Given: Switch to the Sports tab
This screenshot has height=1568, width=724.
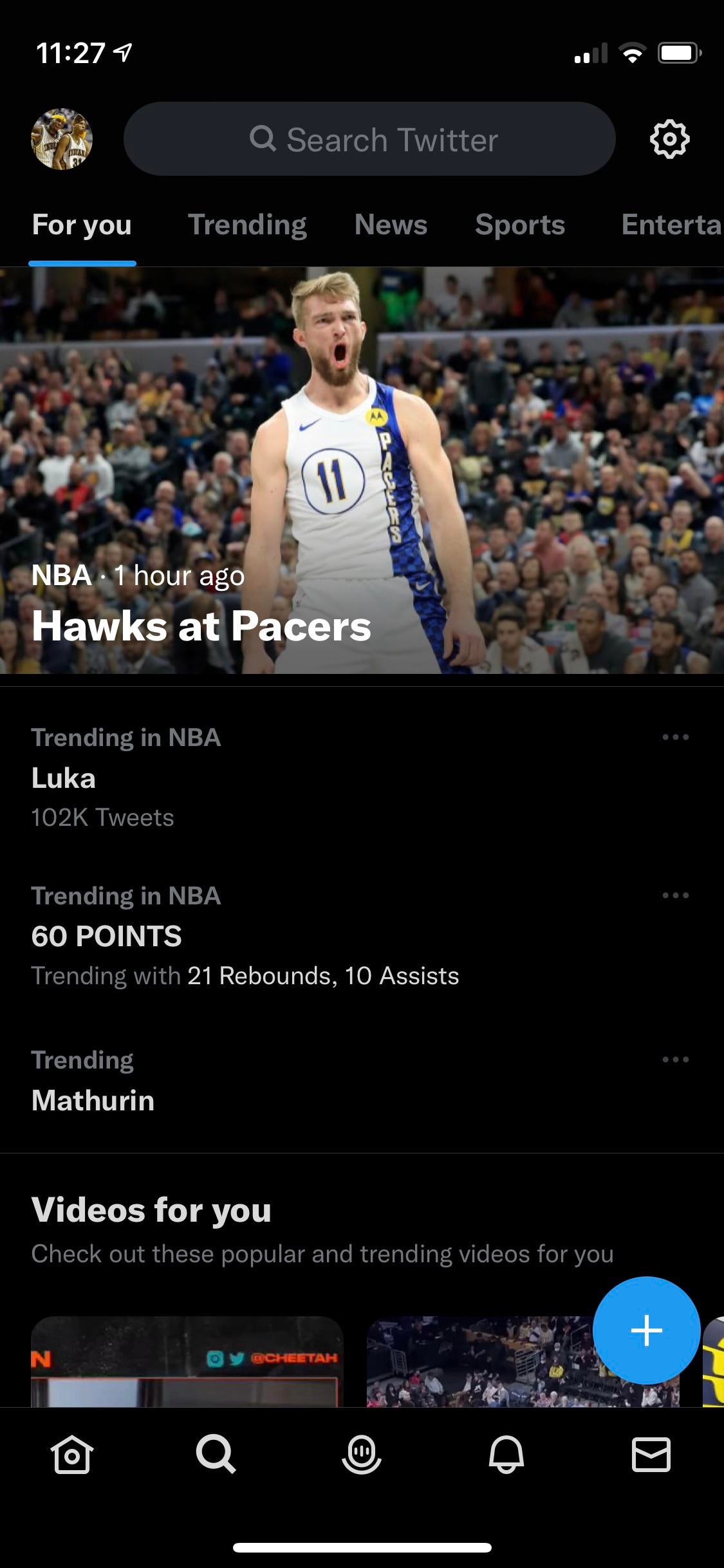Looking at the screenshot, I should 520,225.
